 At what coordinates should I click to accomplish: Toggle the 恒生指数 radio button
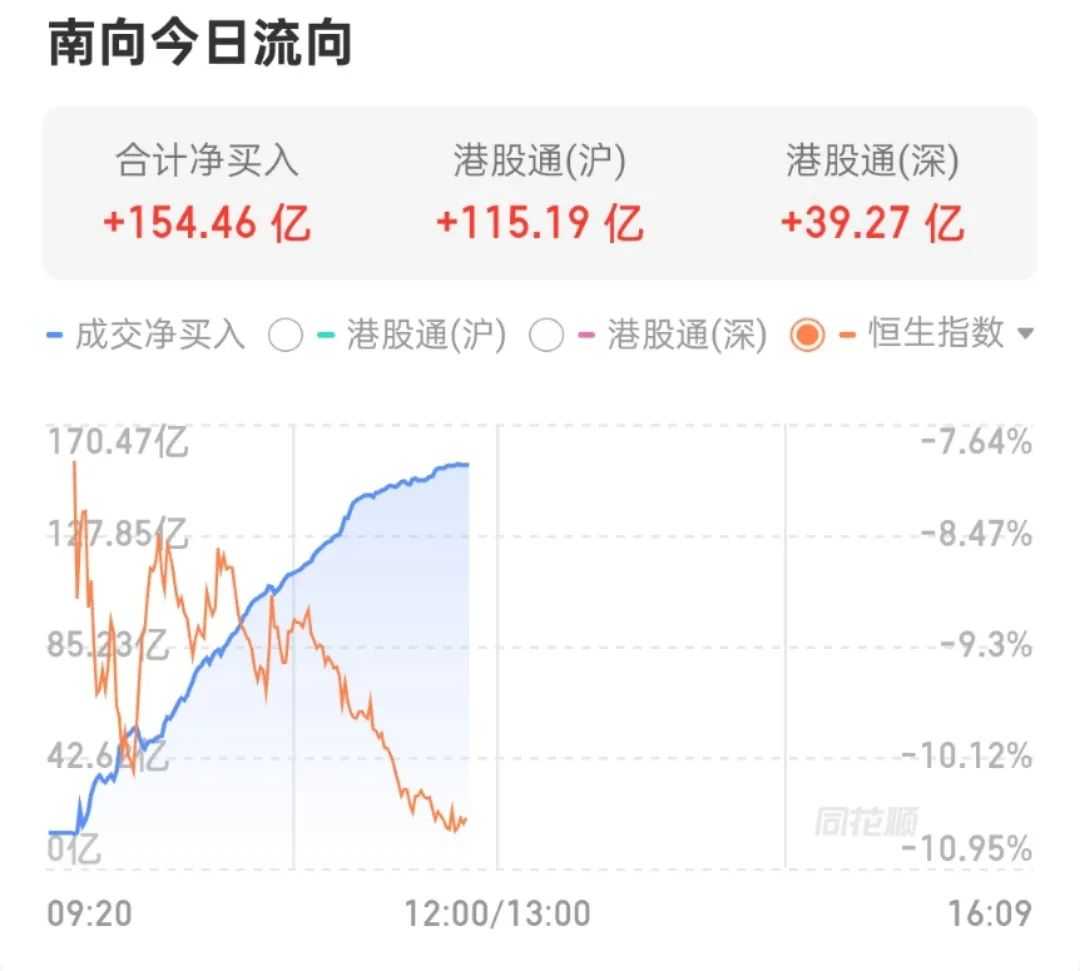click(x=807, y=336)
